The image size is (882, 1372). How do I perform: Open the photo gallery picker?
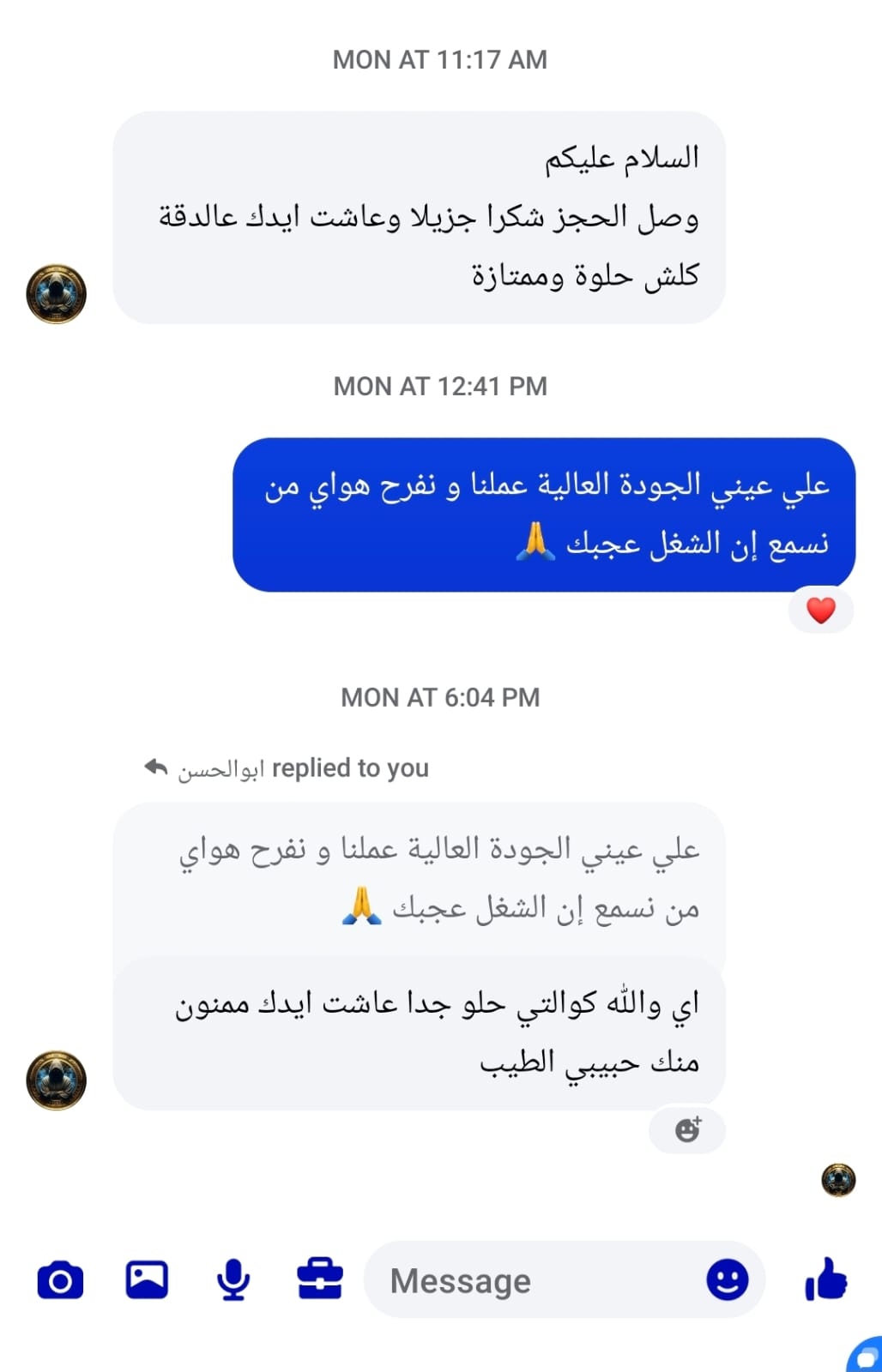[x=147, y=1280]
